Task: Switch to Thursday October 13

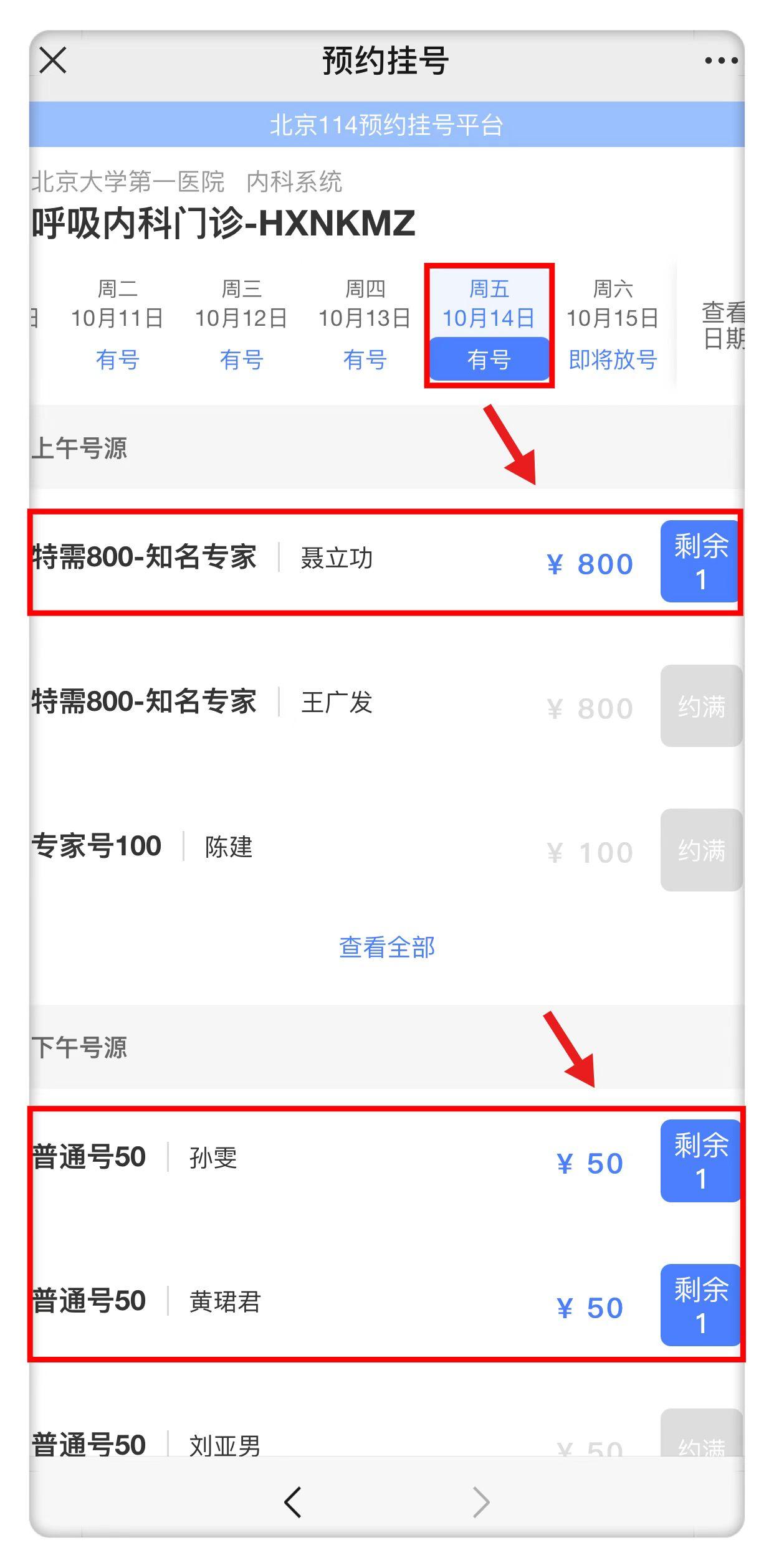Action: tap(365, 324)
